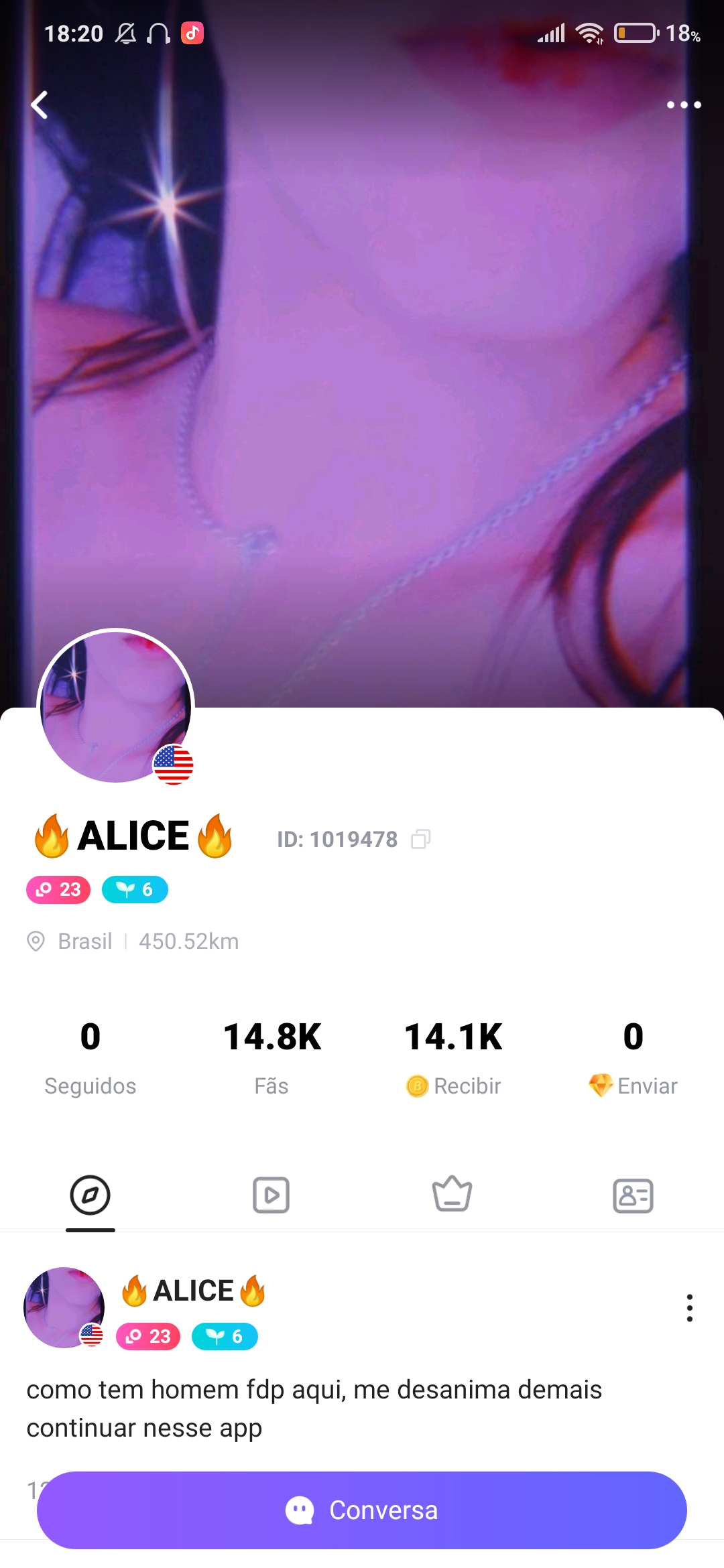Open ALICE's post about the app
The height and width of the screenshot is (1568, 724).
tap(314, 1409)
